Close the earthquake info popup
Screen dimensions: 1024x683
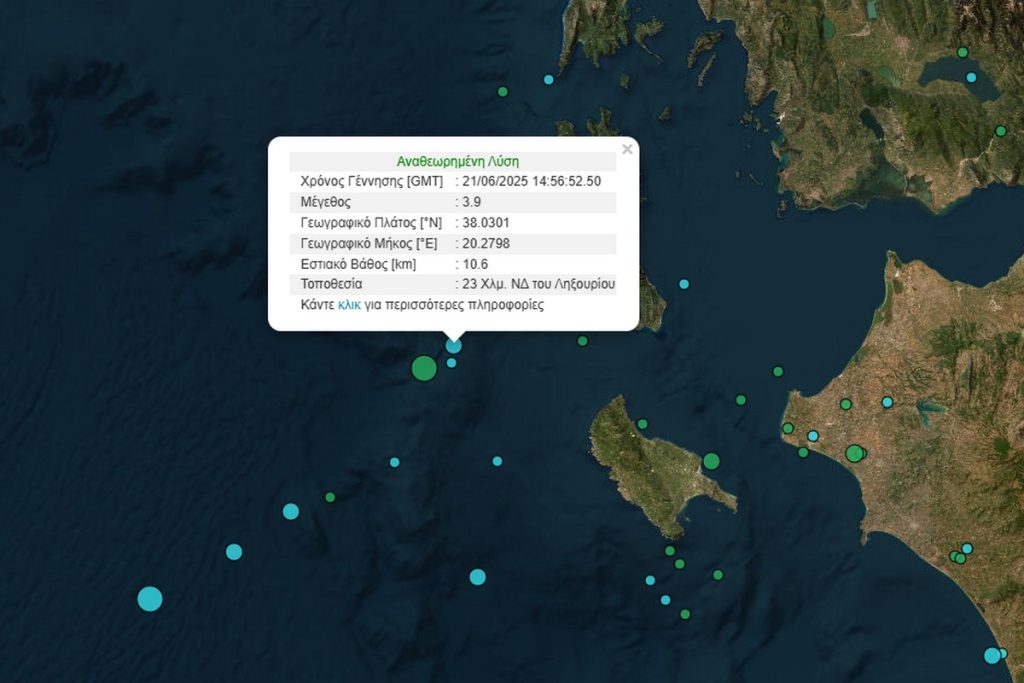click(x=627, y=149)
